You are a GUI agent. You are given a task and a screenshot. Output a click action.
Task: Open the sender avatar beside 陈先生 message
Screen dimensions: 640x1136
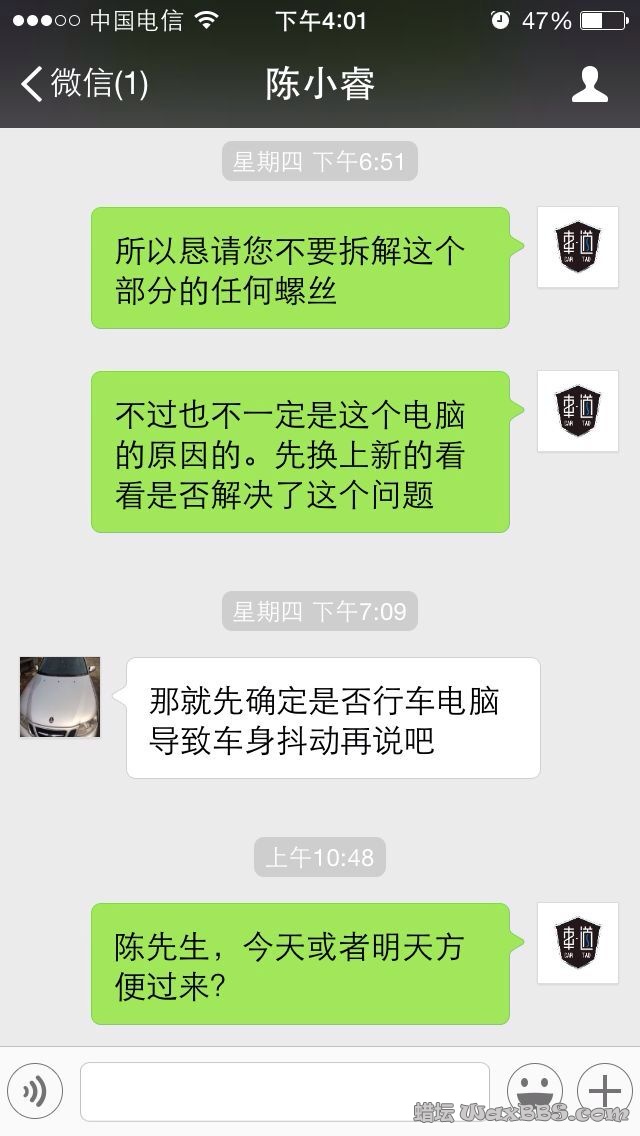coord(577,943)
